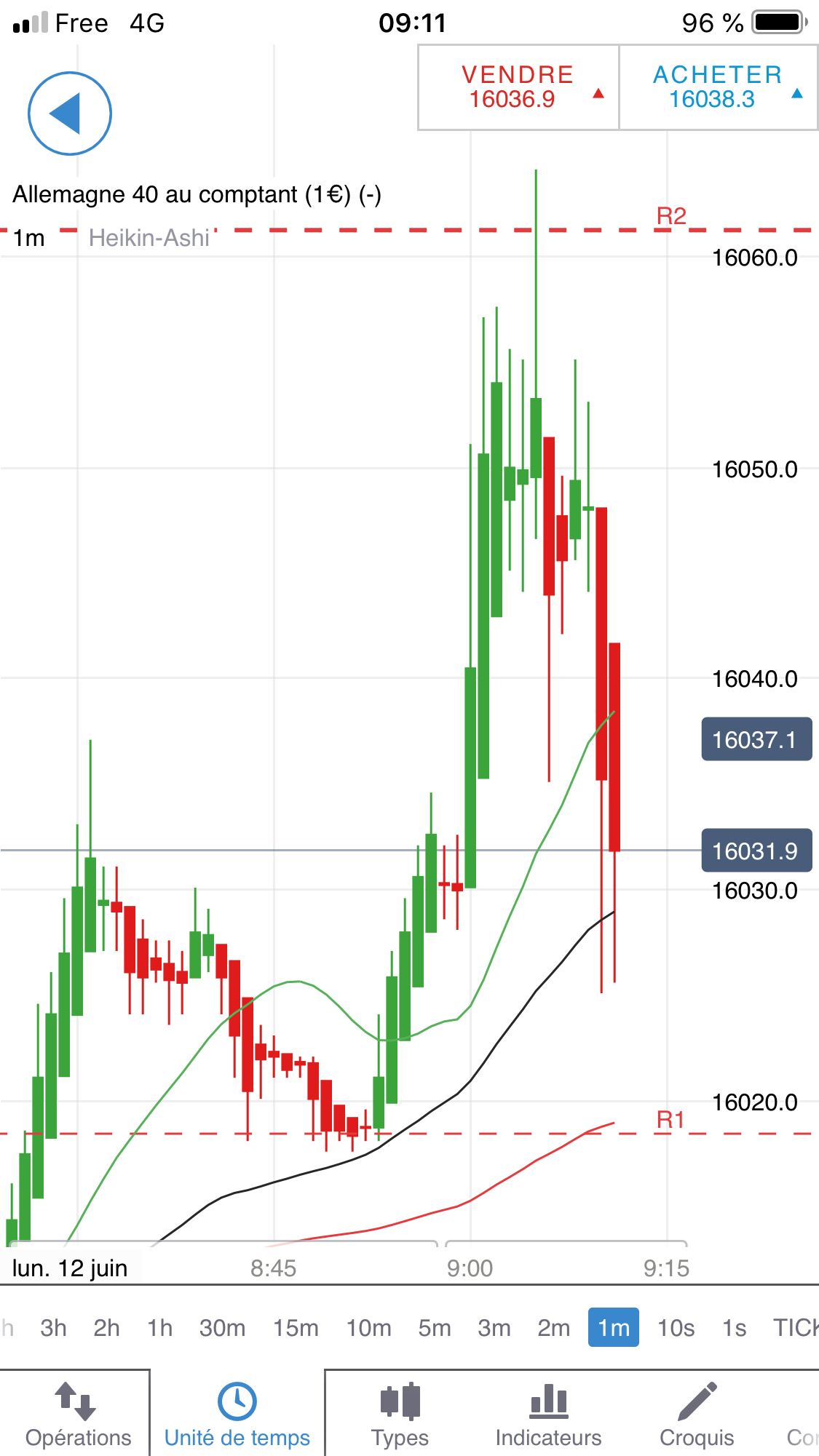The width and height of the screenshot is (819, 1456).
Task: Select the highlighted 1m timeframe
Action: click(613, 1328)
